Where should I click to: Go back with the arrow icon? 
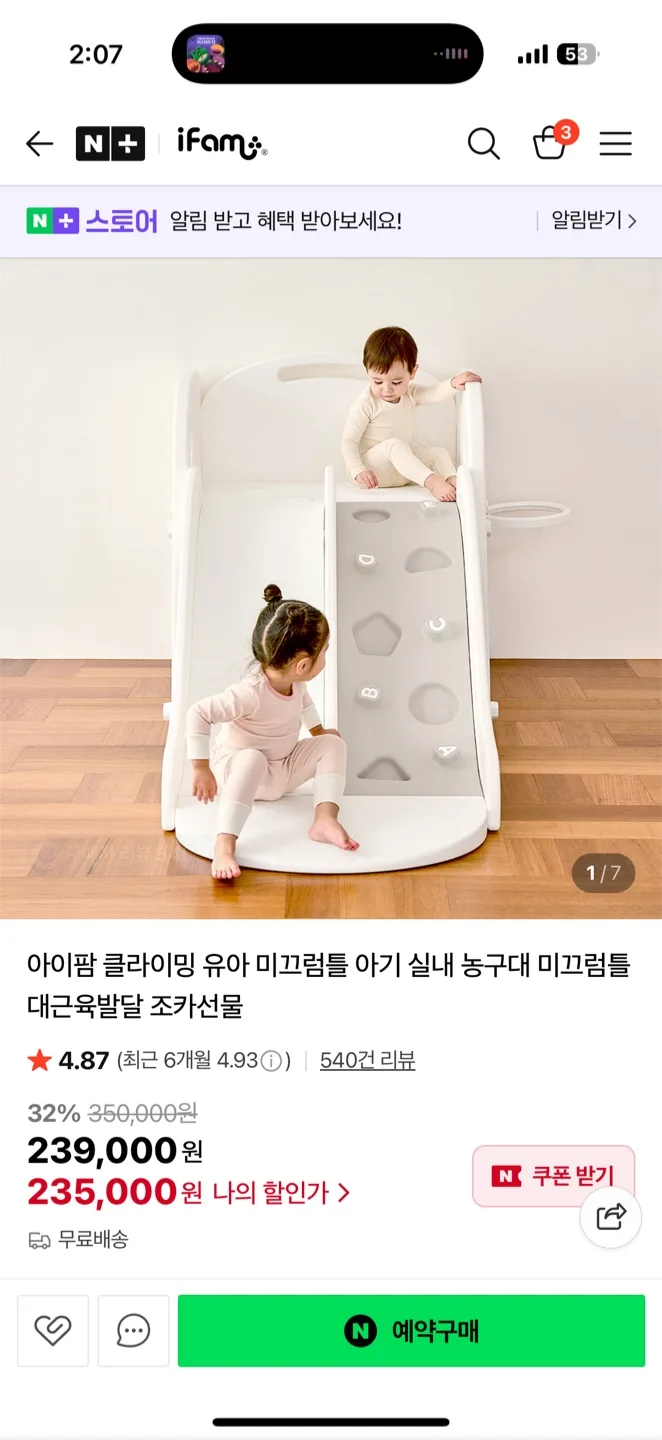pos(39,144)
